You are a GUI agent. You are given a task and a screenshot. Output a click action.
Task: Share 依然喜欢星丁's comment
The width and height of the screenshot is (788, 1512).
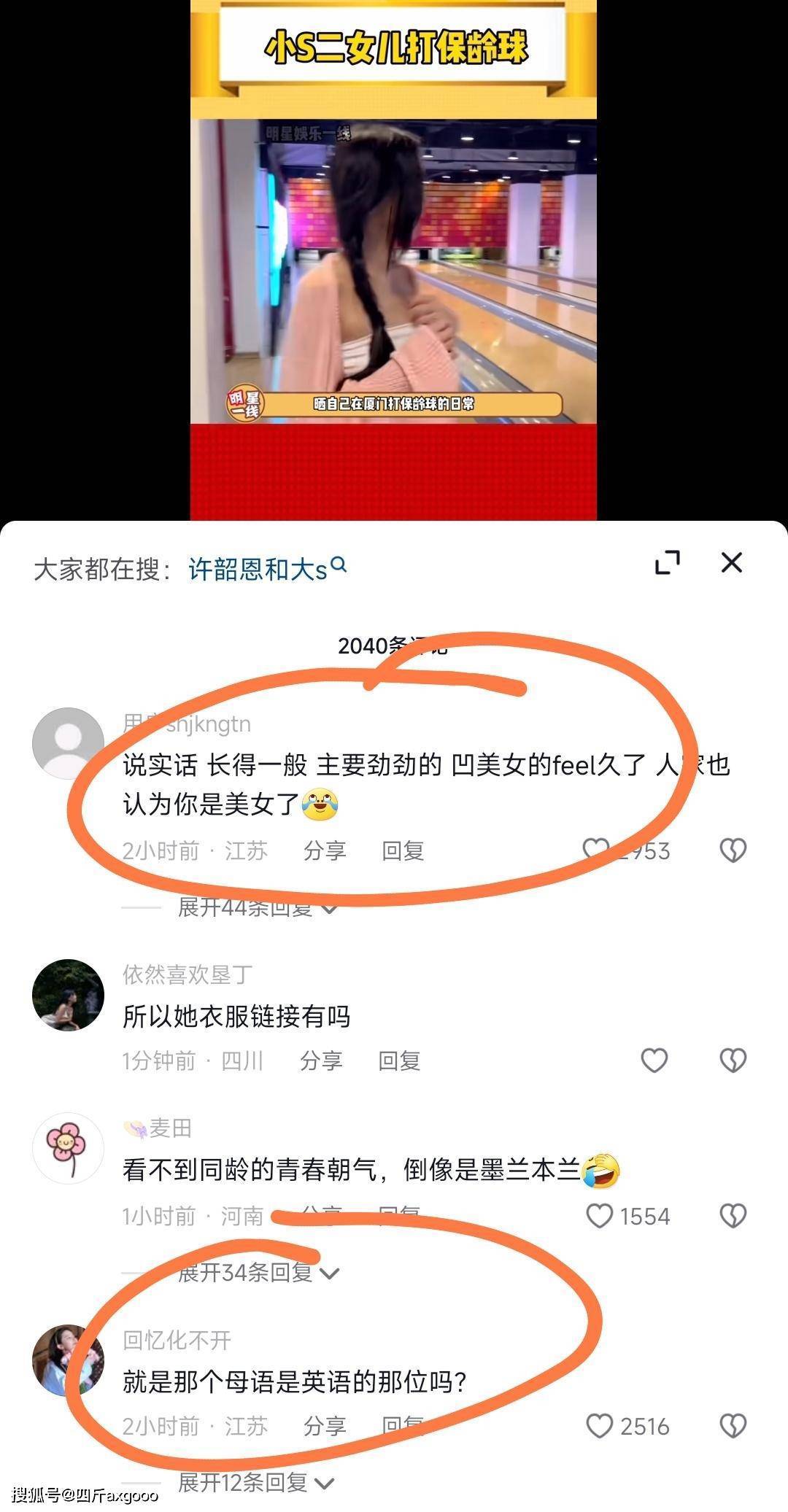pyautogui.click(x=321, y=1061)
